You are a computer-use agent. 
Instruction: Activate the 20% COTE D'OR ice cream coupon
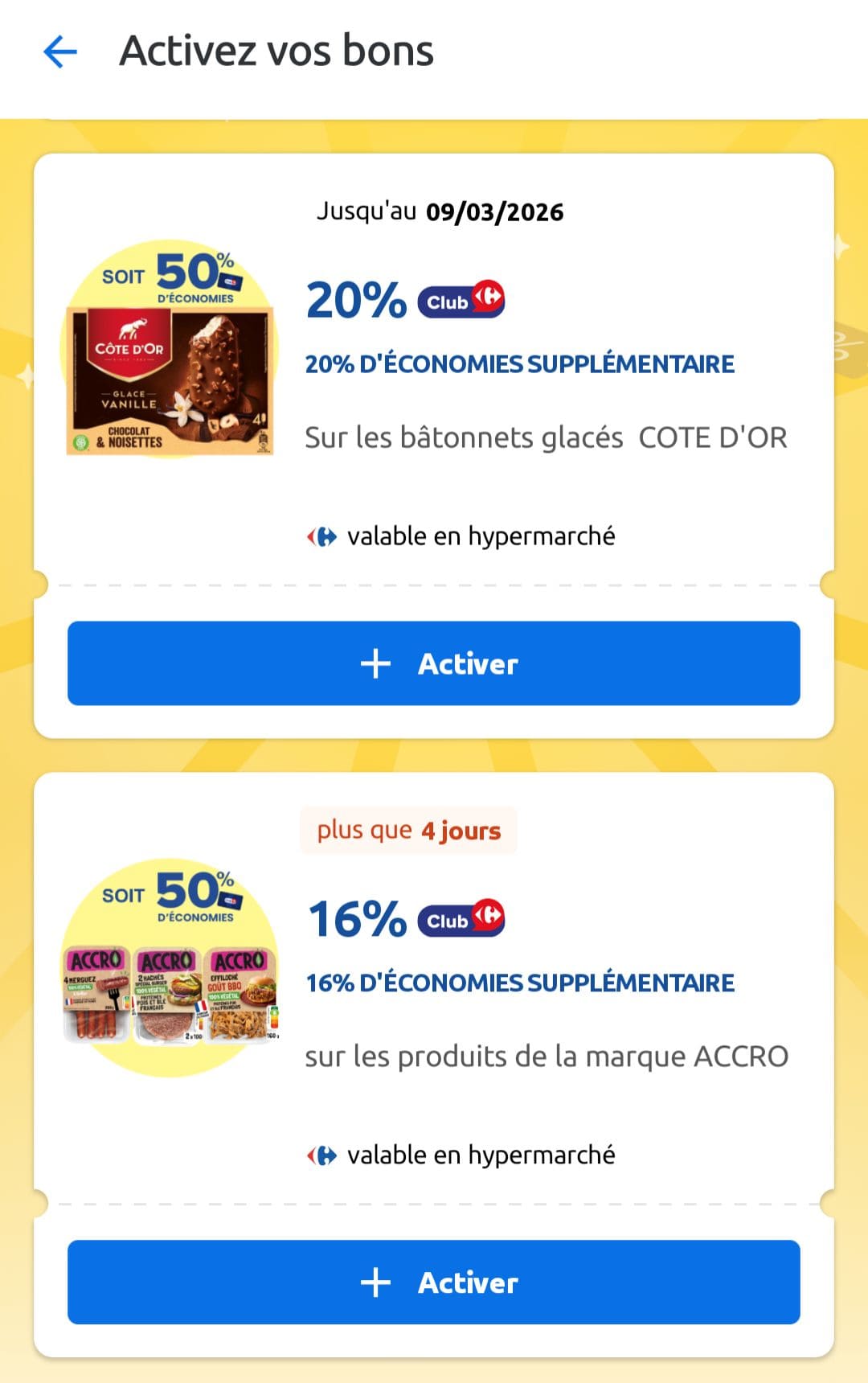point(434,664)
